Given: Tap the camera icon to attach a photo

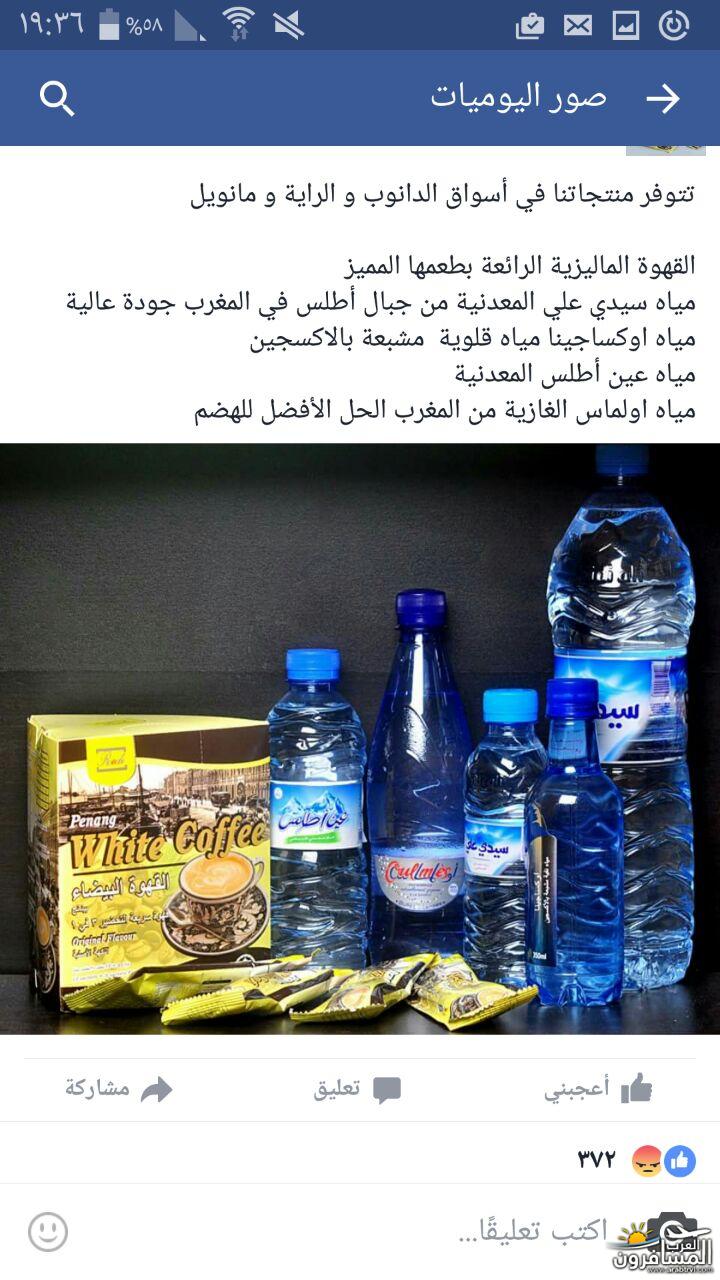Looking at the screenshot, I should point(672,1229).
